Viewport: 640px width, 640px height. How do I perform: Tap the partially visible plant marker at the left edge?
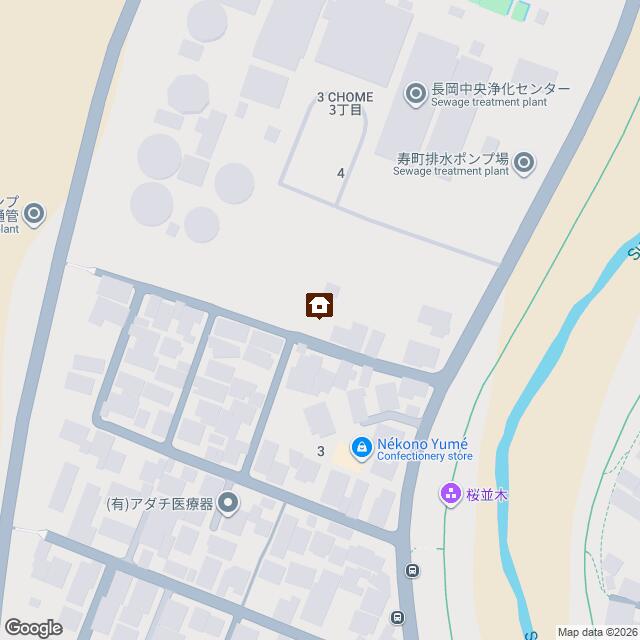[35, 212]
